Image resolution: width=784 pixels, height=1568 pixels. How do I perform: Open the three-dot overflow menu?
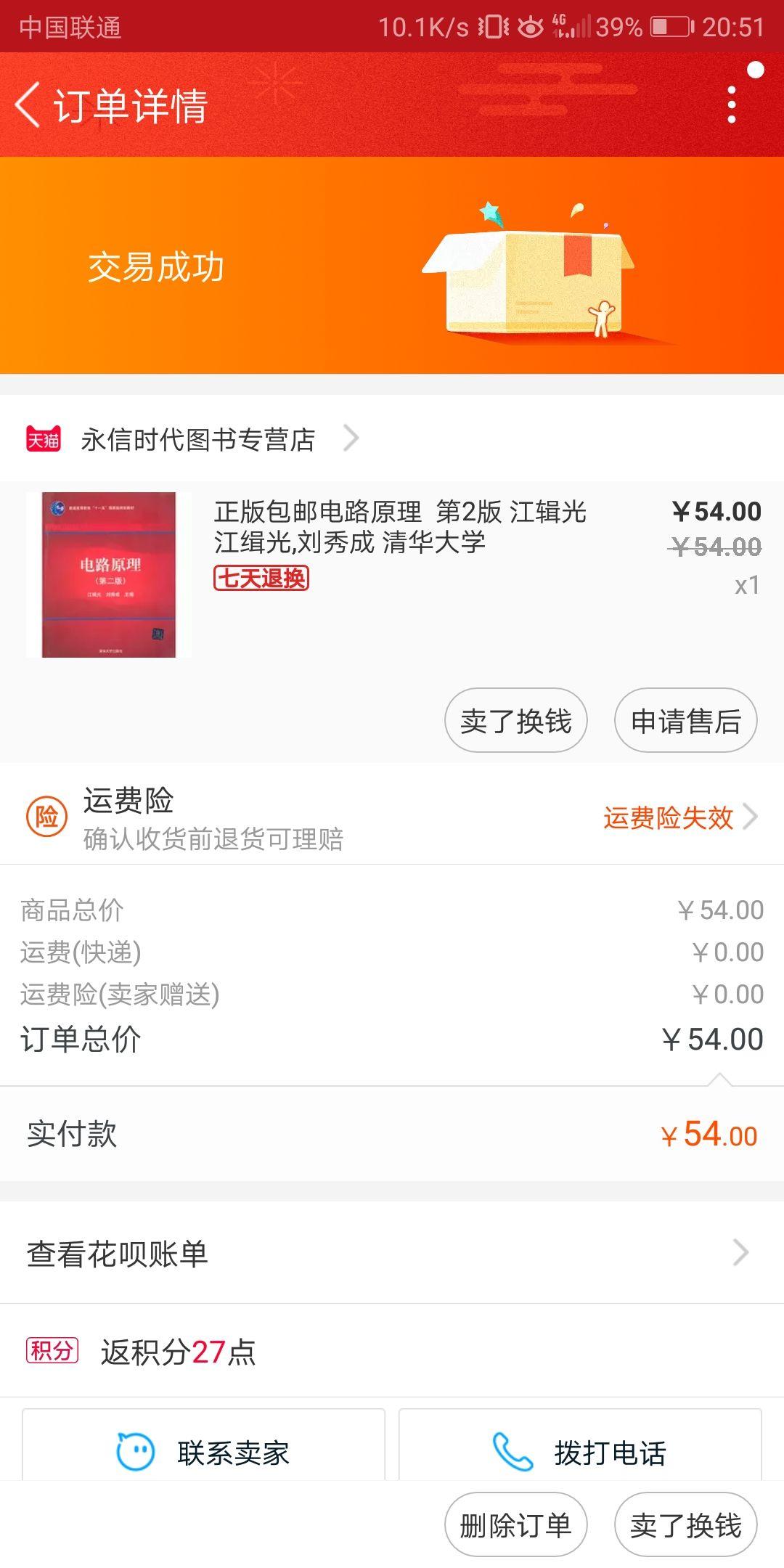pyautogui.click(x=732, y=105)
